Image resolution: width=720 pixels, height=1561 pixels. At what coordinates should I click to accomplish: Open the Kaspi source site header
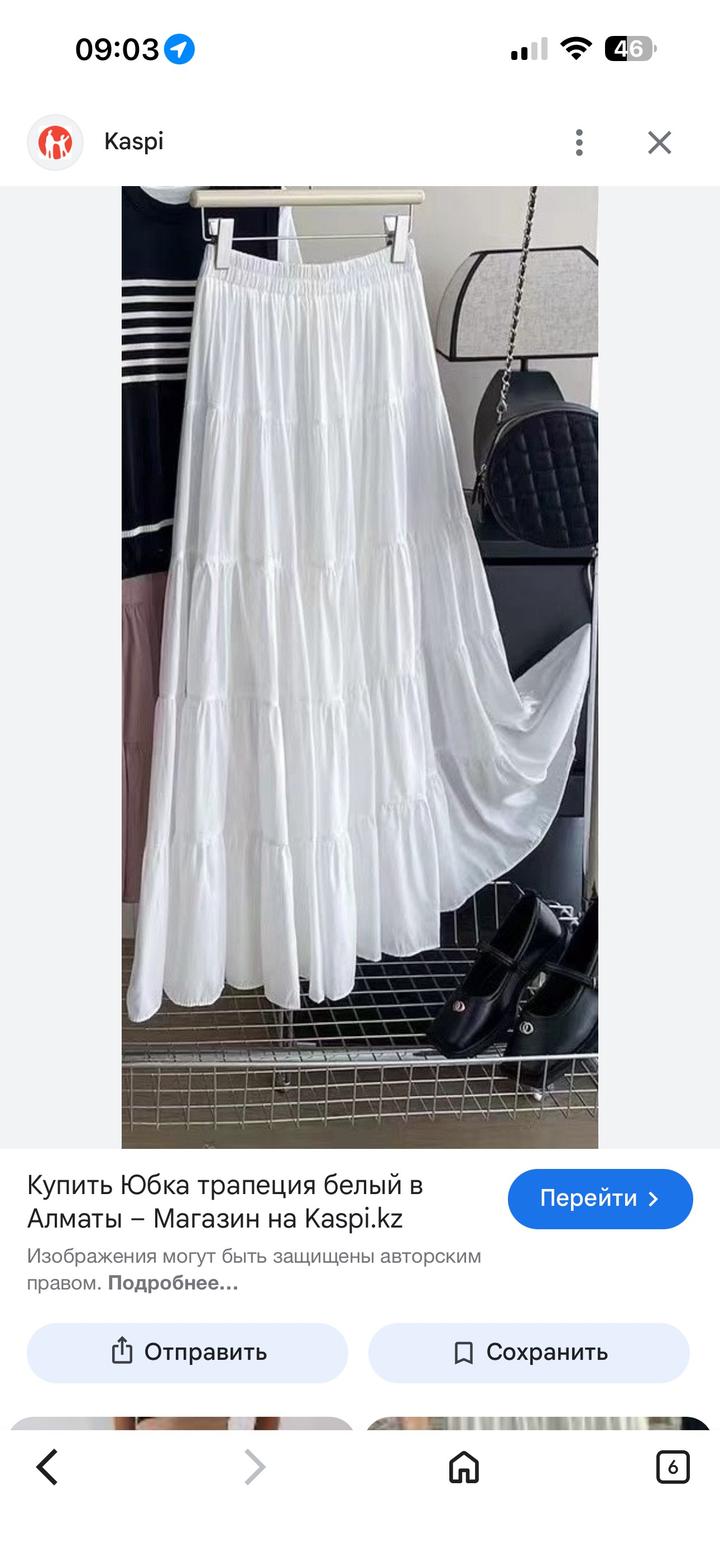click(x=133, y=142)
